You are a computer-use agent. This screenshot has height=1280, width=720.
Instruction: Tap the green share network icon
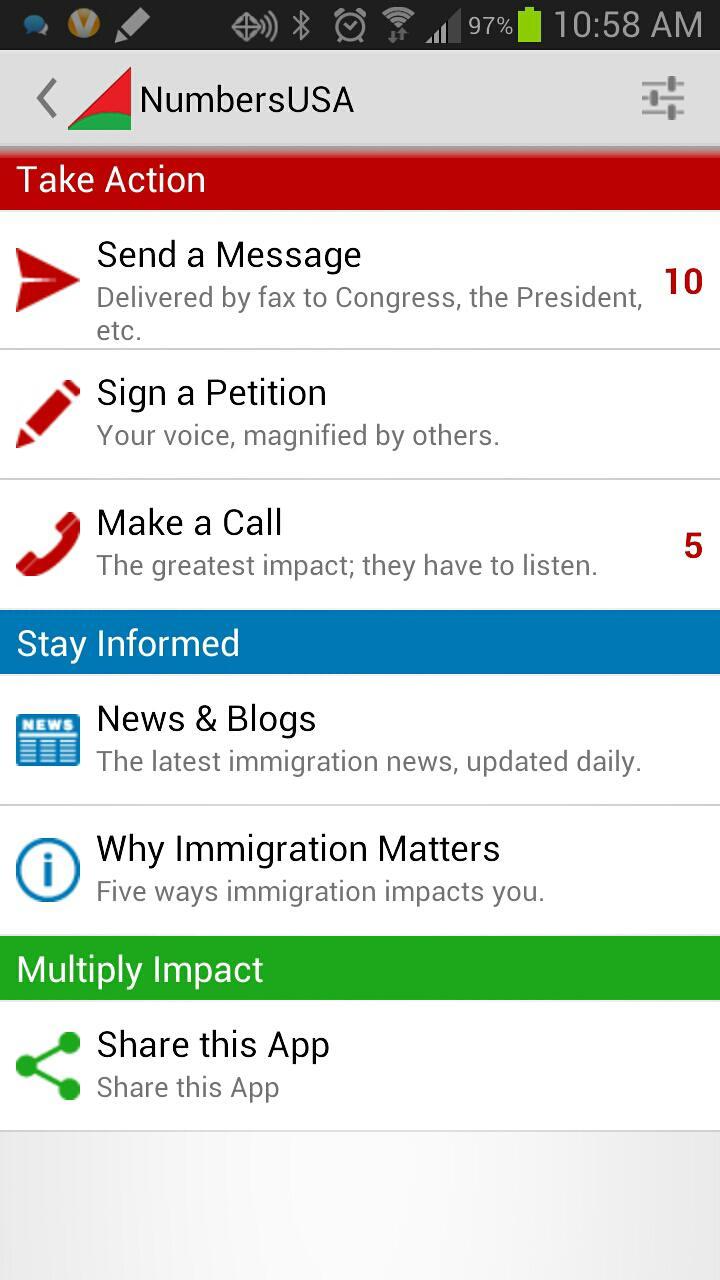(x=46, y=1064)
